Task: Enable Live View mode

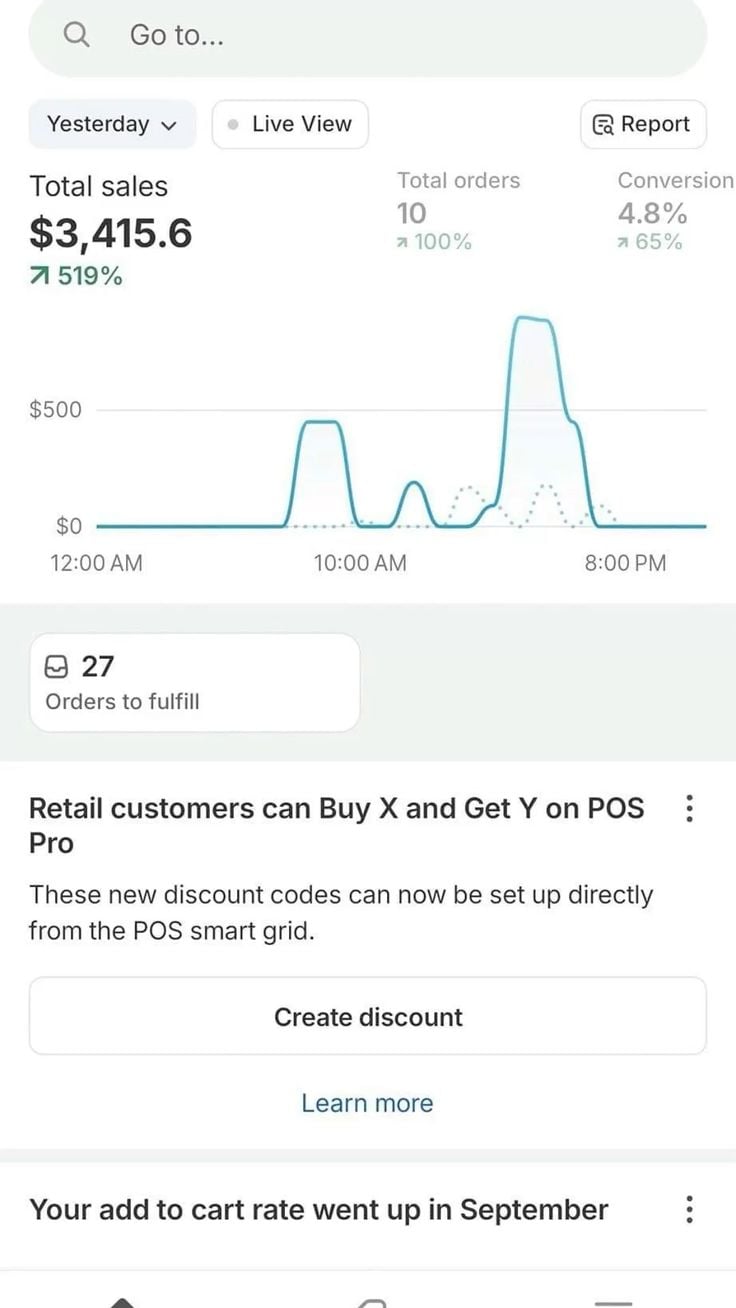Action: (x=289, y=124)
